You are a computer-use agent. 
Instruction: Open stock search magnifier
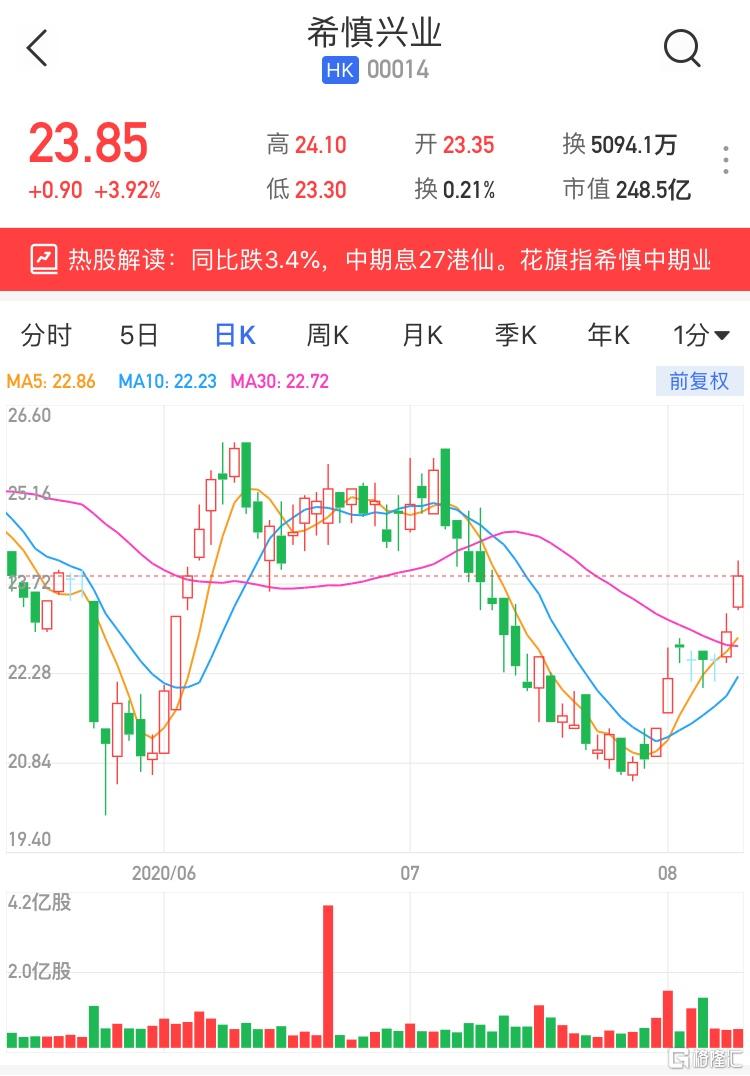[682, 48]
